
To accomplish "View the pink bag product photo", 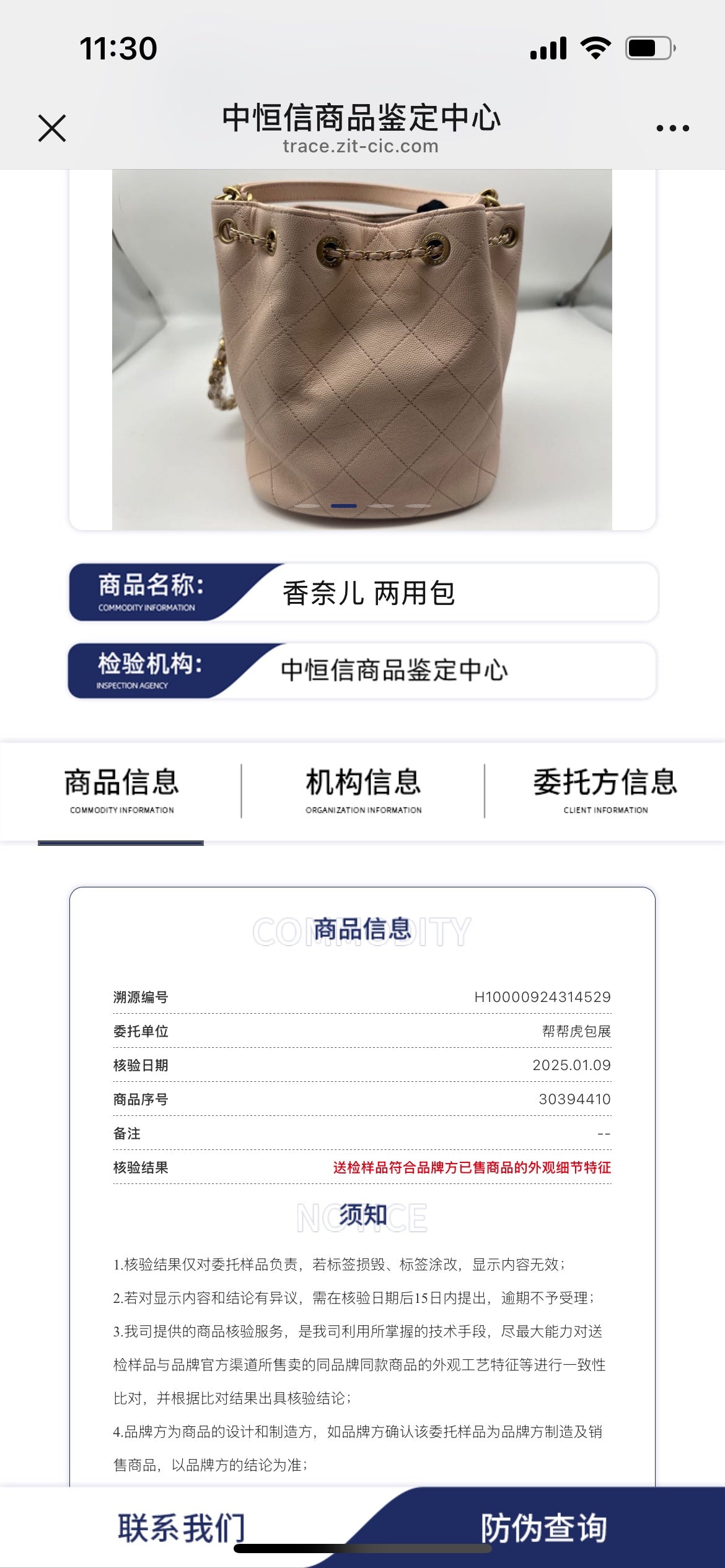I will (362, 349).
